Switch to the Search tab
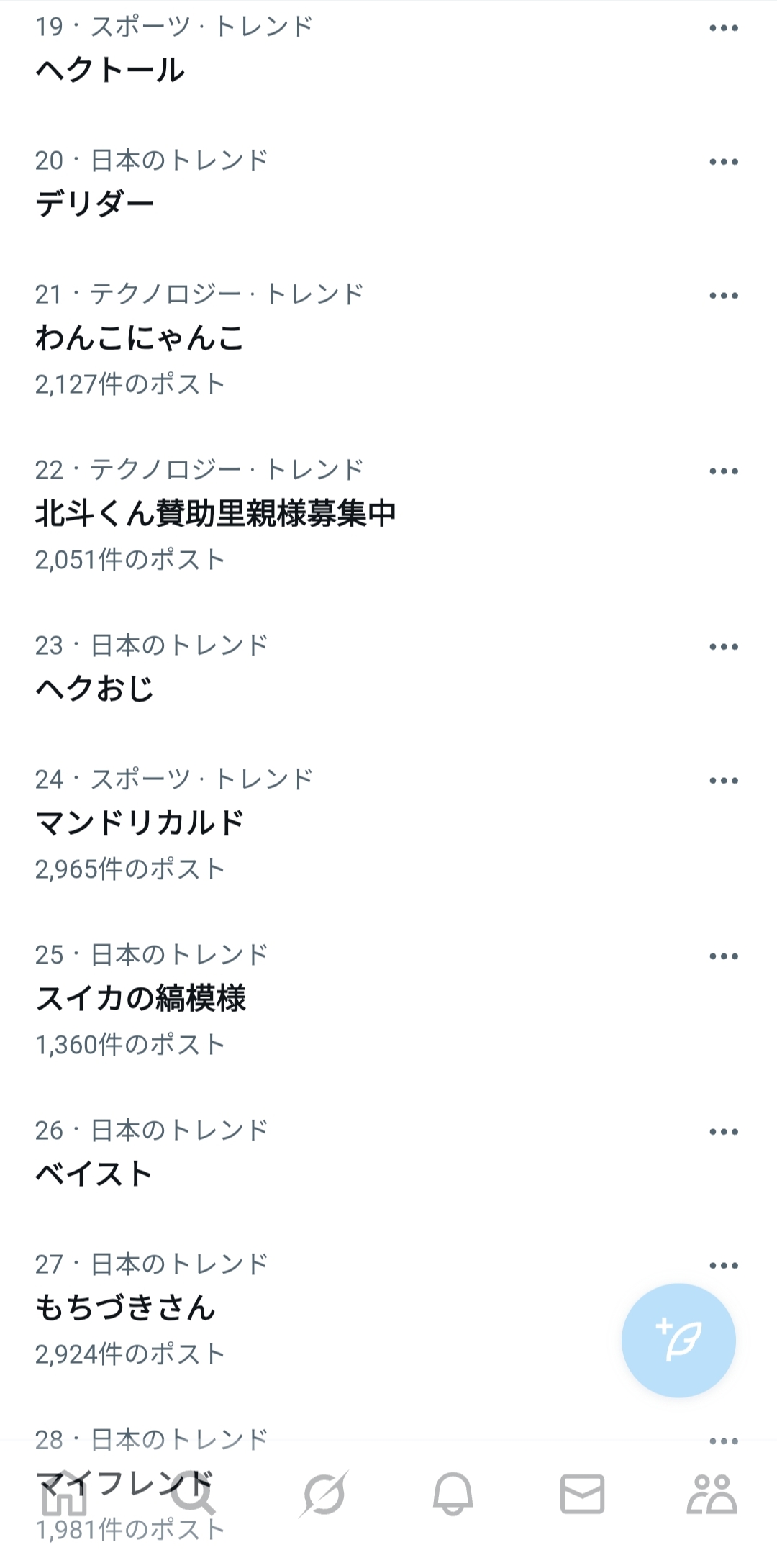Image resolution: width=777 pixels, height=1568 pixels. [x=194, y=1495]
